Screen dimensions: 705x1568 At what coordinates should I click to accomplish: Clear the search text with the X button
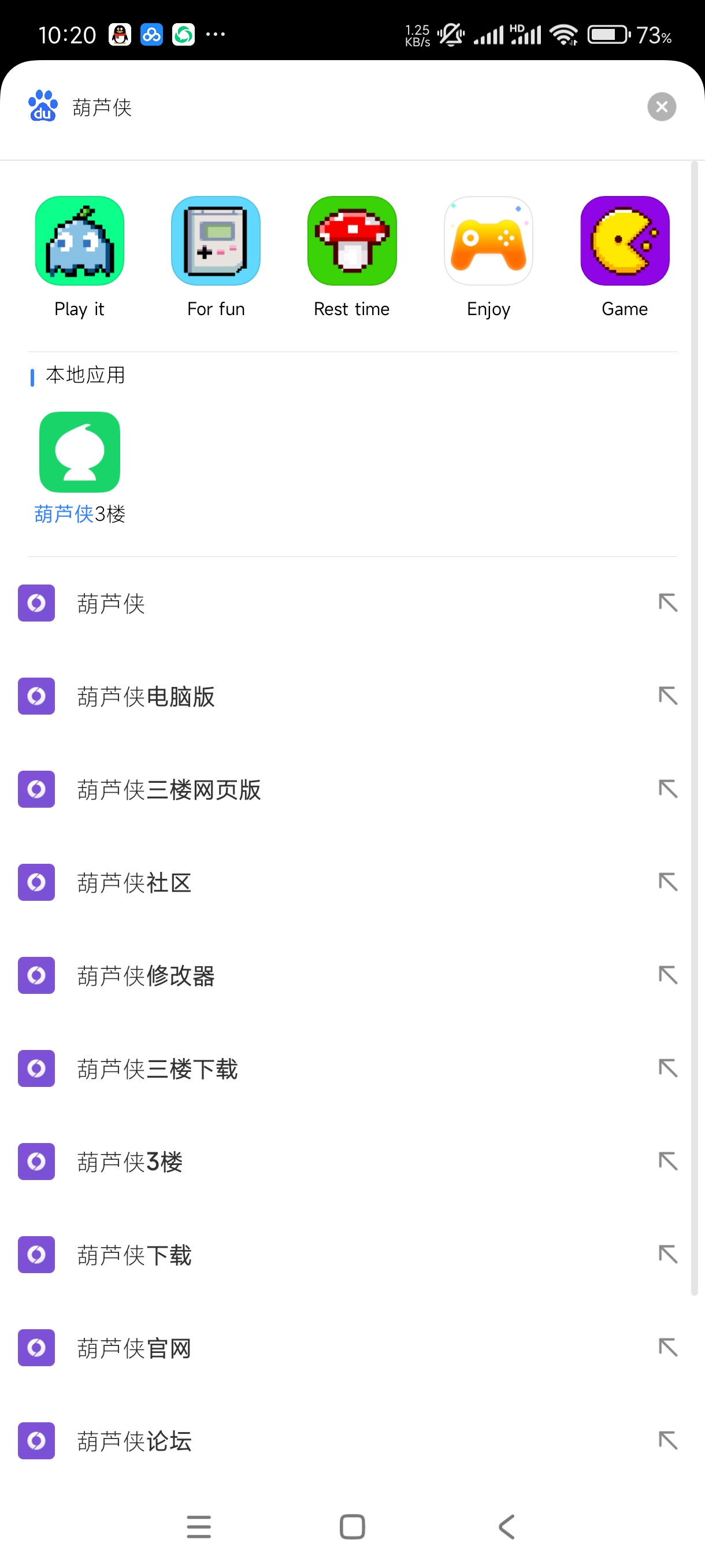(x=661, y=107)
